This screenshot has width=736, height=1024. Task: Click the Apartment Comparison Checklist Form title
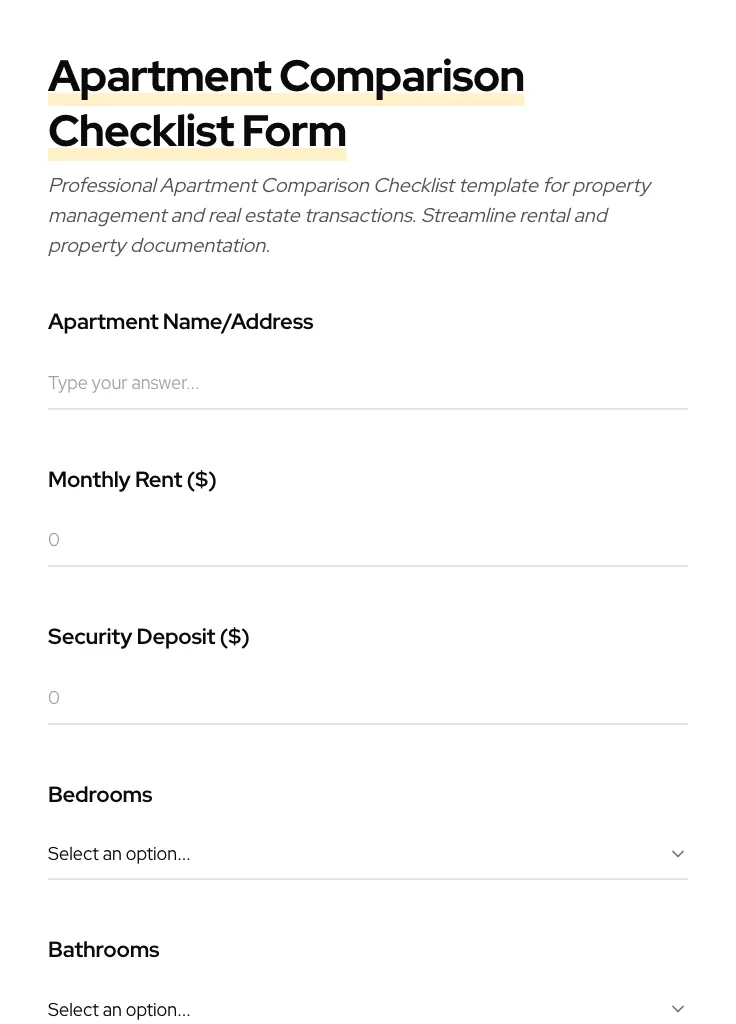[286, 103]
